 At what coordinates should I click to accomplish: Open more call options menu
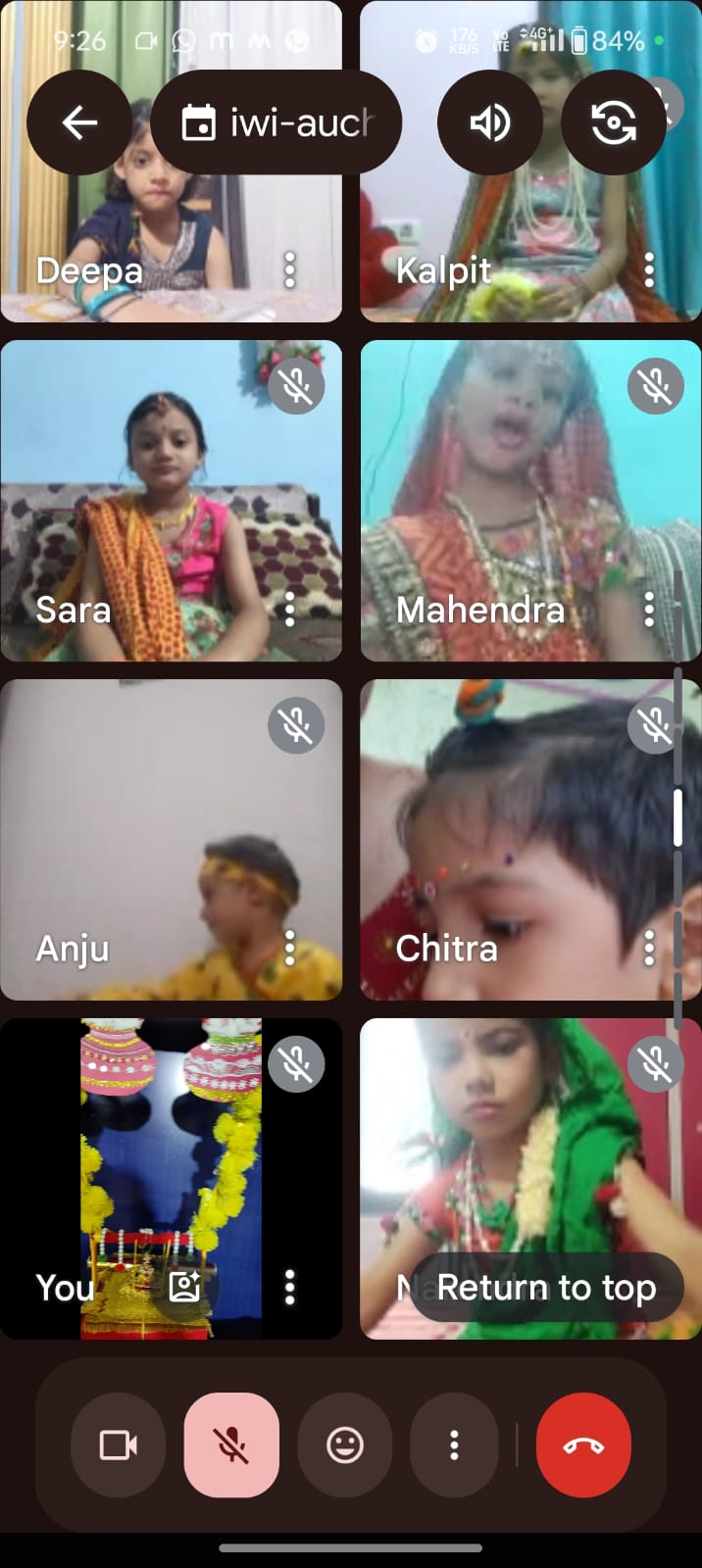pyautogui.click(x=454, y=1445)
